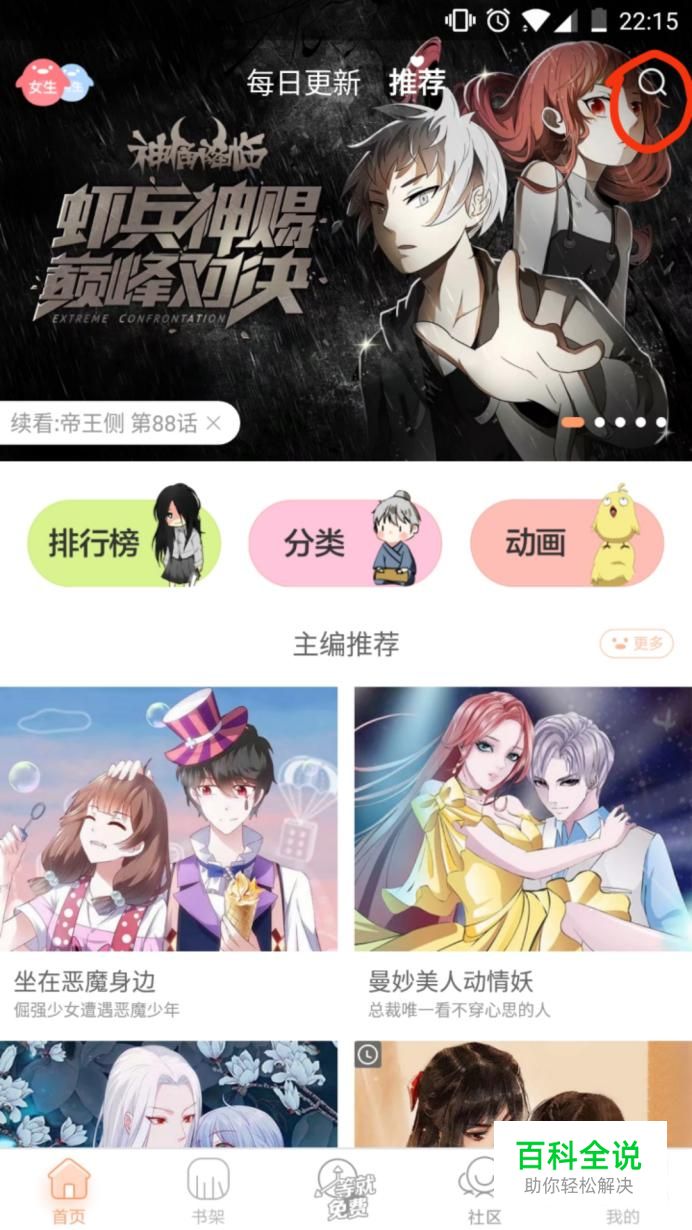Open the search magnifier icon
Viewport: 692px width, 1230px height.
653,82
